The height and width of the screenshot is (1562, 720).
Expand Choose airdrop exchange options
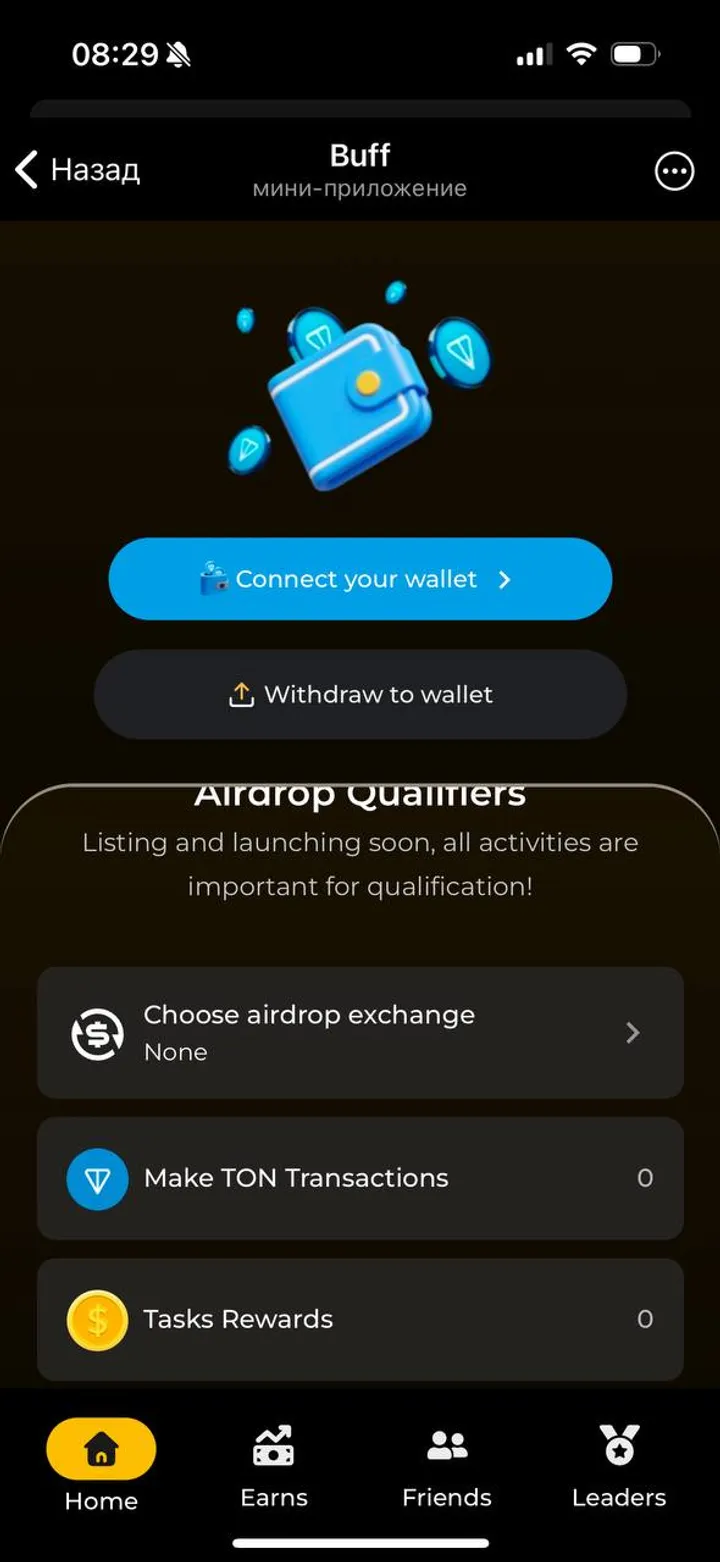632,1033
